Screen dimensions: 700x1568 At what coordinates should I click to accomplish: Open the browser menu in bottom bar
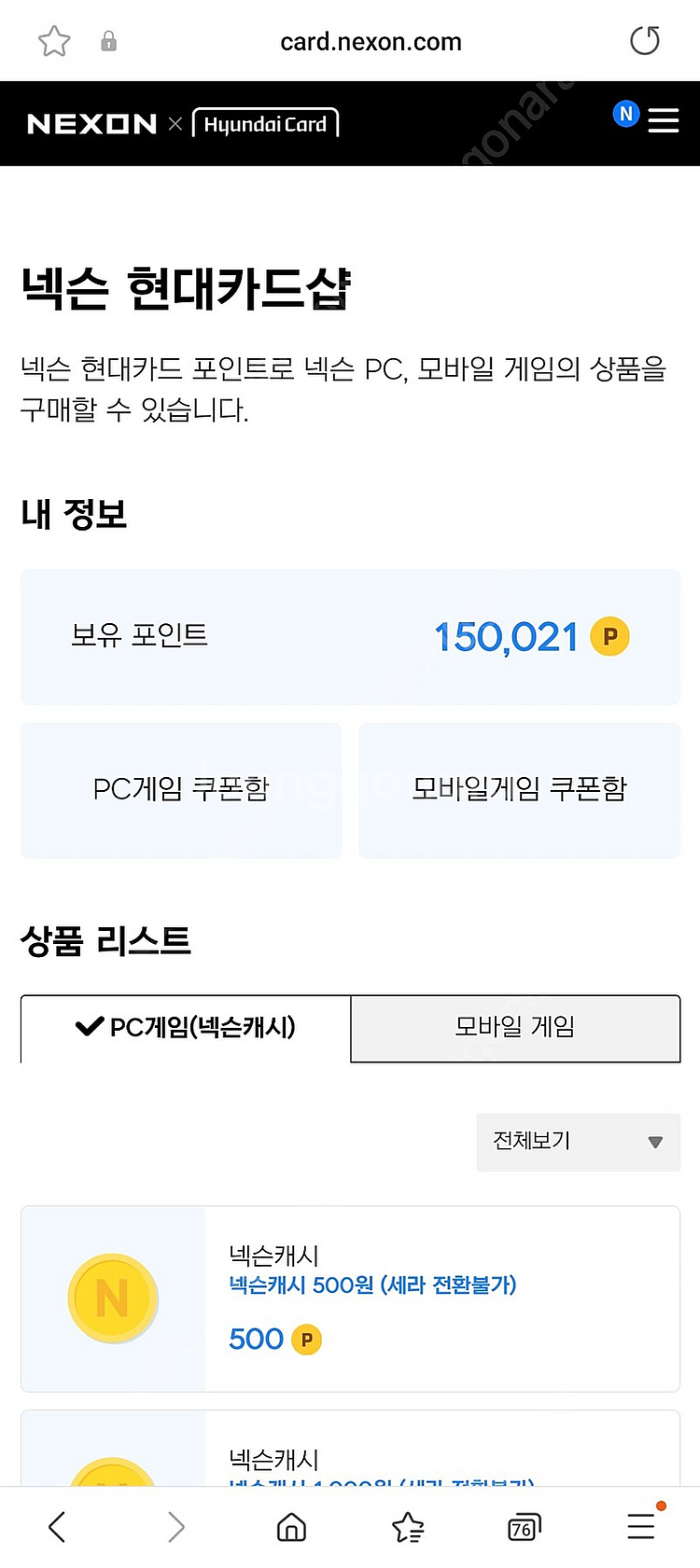[641, 1527]
